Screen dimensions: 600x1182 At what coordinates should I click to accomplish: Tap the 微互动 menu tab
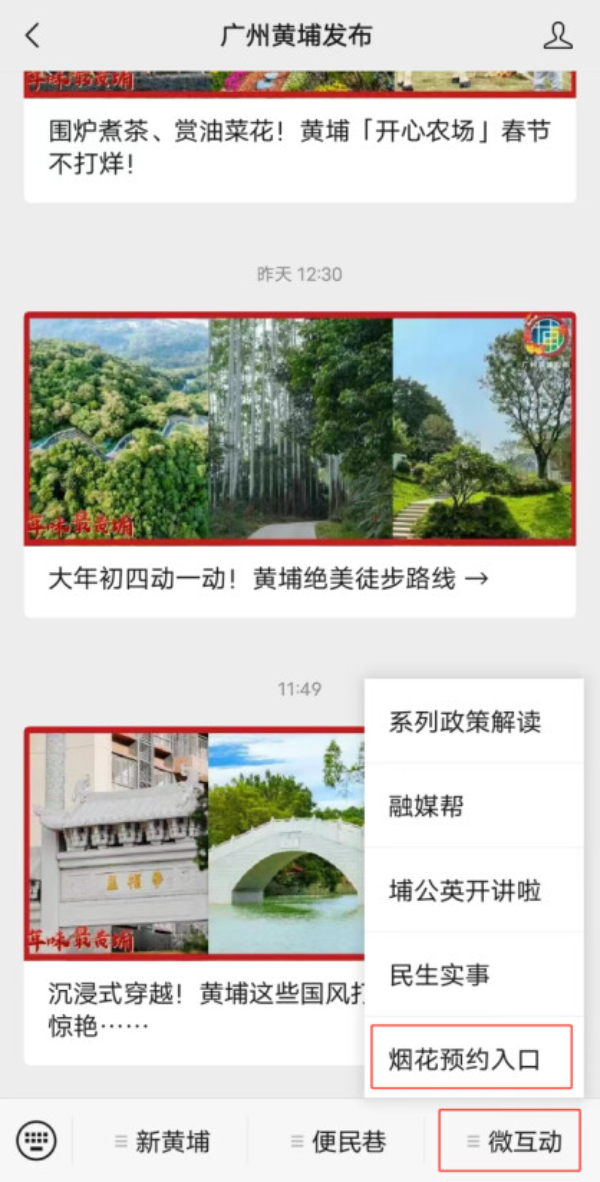[x=511, y=1141]
